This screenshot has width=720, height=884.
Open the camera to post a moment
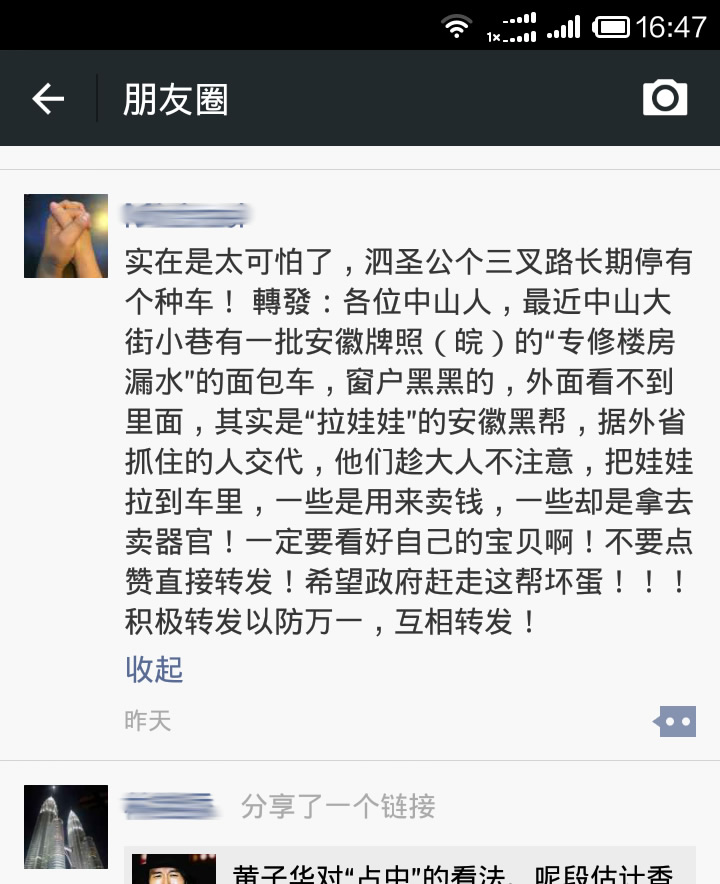(665, 98)
